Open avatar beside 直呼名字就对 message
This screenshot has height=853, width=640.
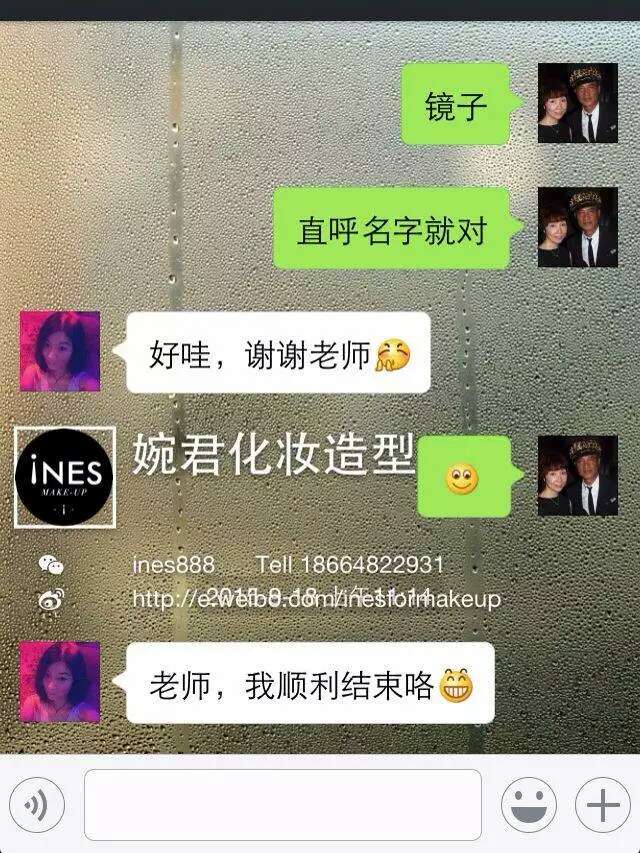pyautogui.click(x=577, y=227)
